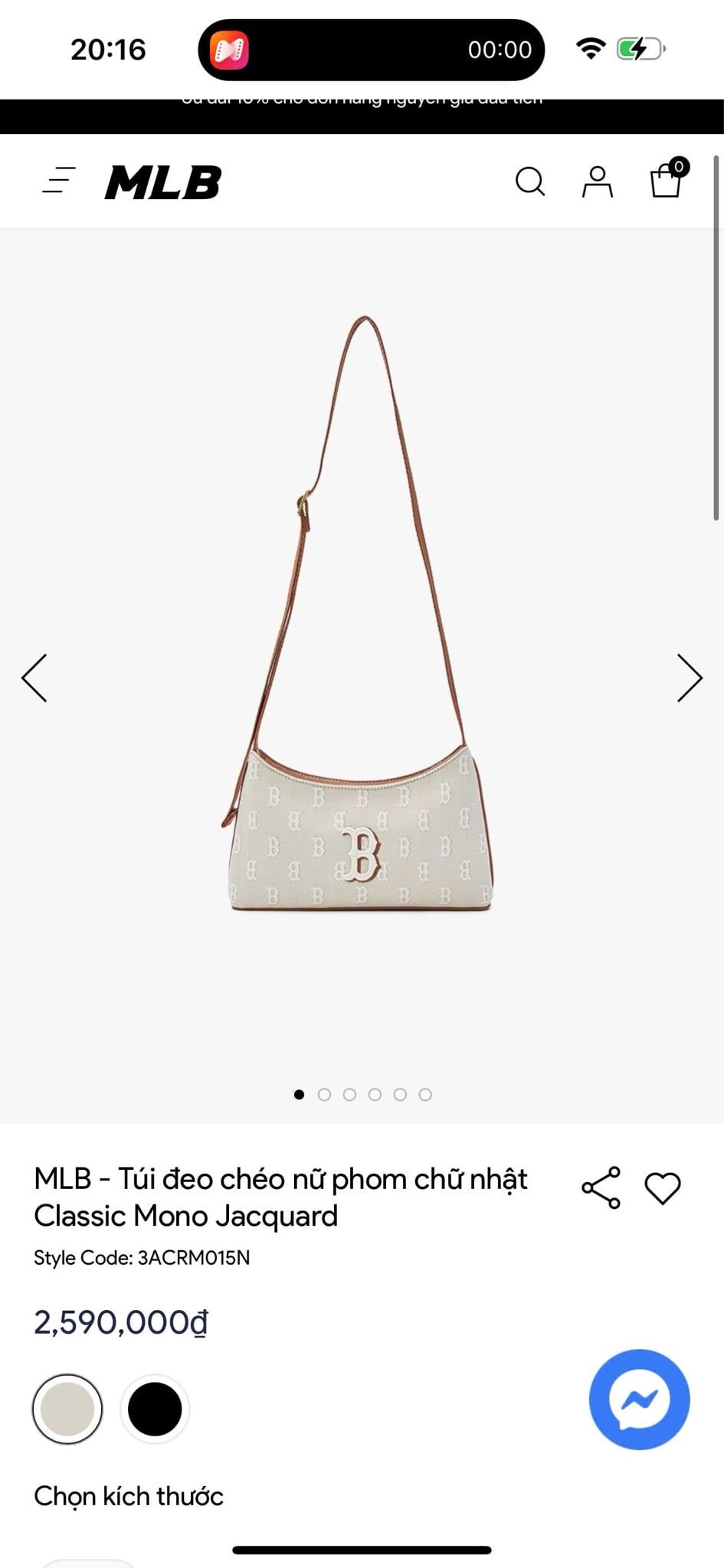
Task: Jump to the second product image dot
Action: tap(324, 1095)
